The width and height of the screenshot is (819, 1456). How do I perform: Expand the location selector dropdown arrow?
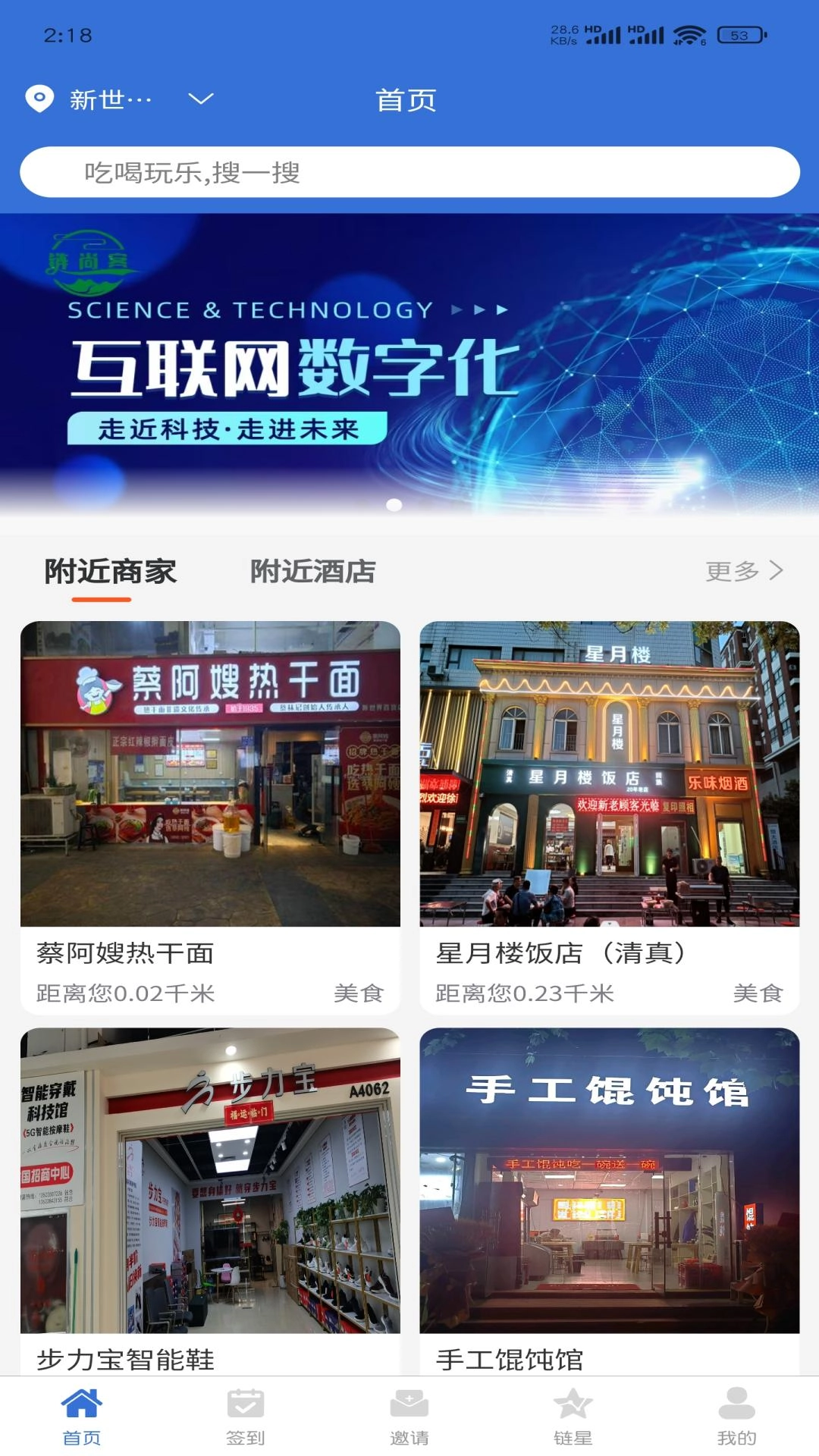click(199, 100)
